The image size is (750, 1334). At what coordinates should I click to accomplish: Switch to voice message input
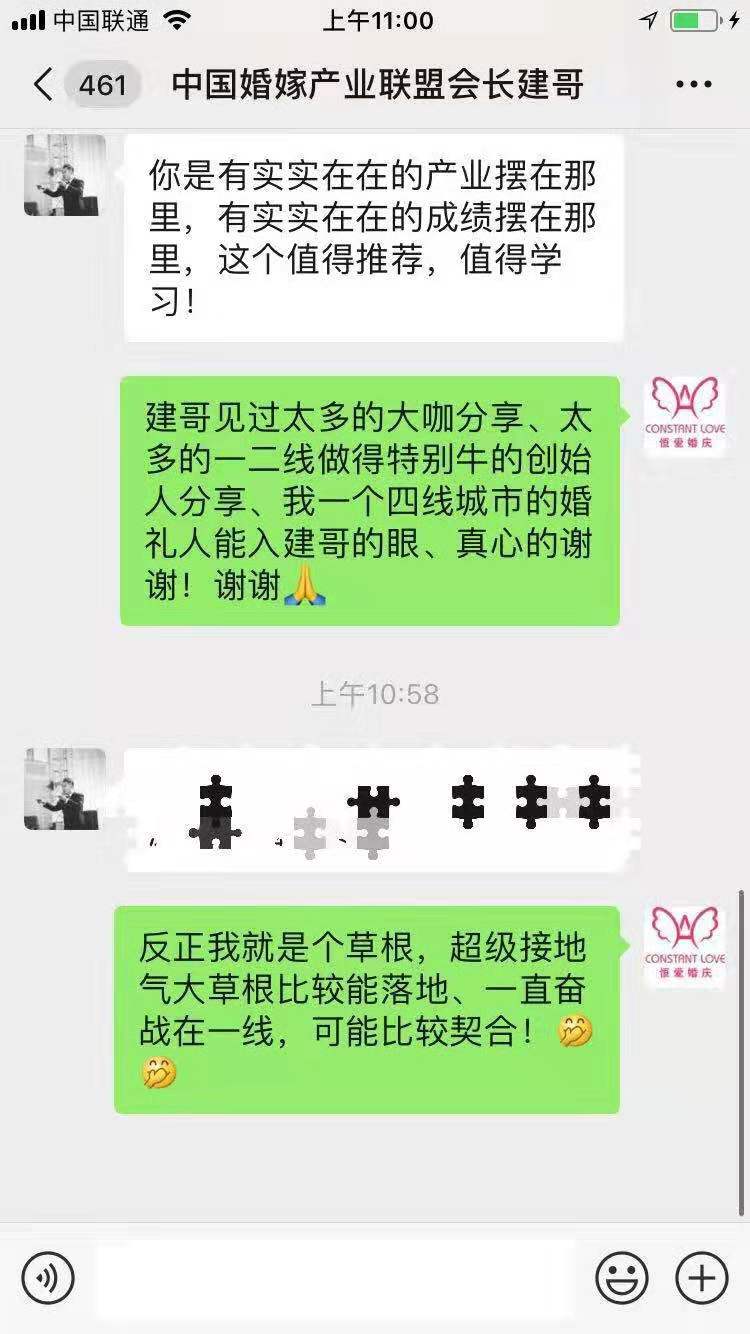tap(48, 1278)
